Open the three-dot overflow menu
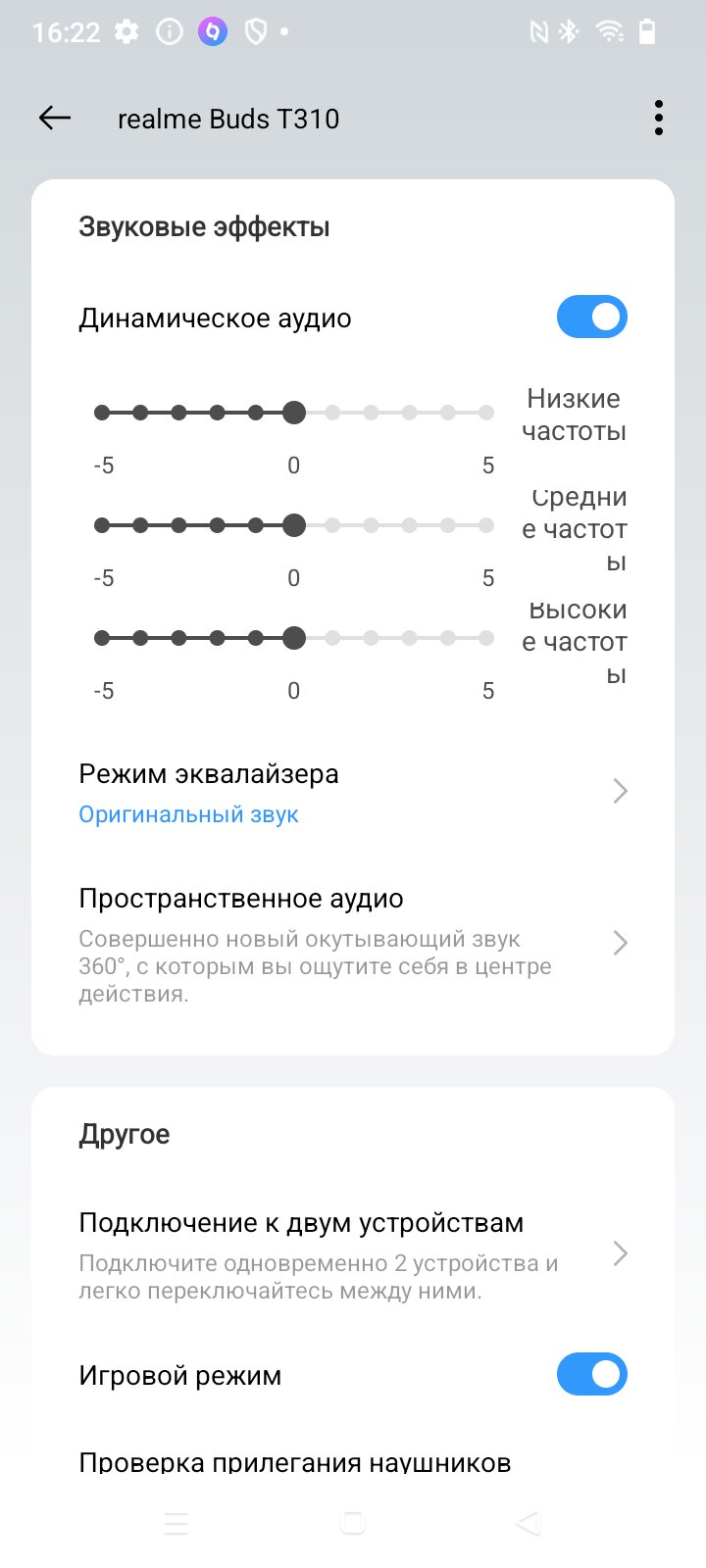The height and width of the screenshot is (1568, 706). click(659, 119)
